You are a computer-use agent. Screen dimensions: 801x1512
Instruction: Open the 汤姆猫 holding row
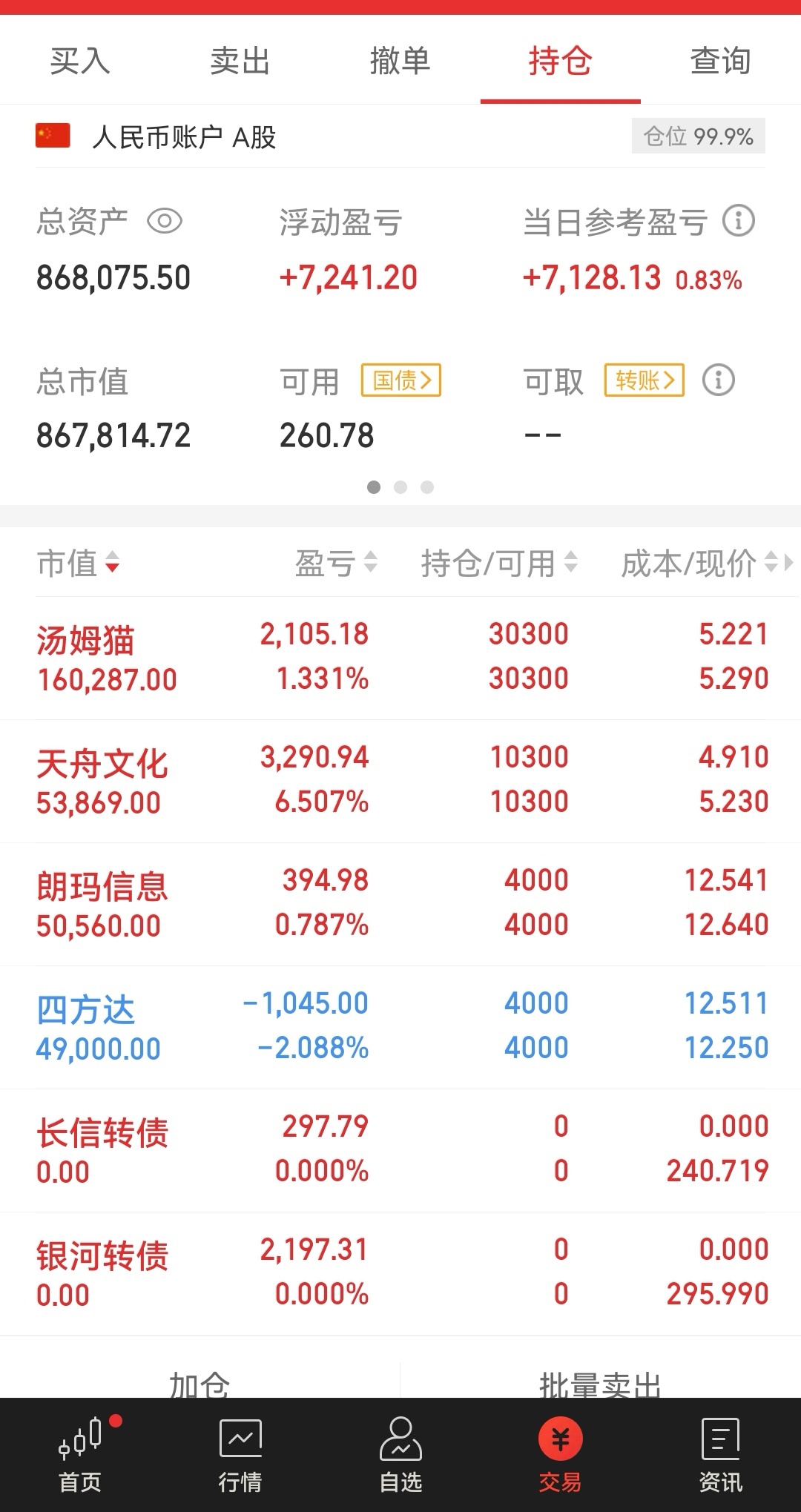coord(400,658)
